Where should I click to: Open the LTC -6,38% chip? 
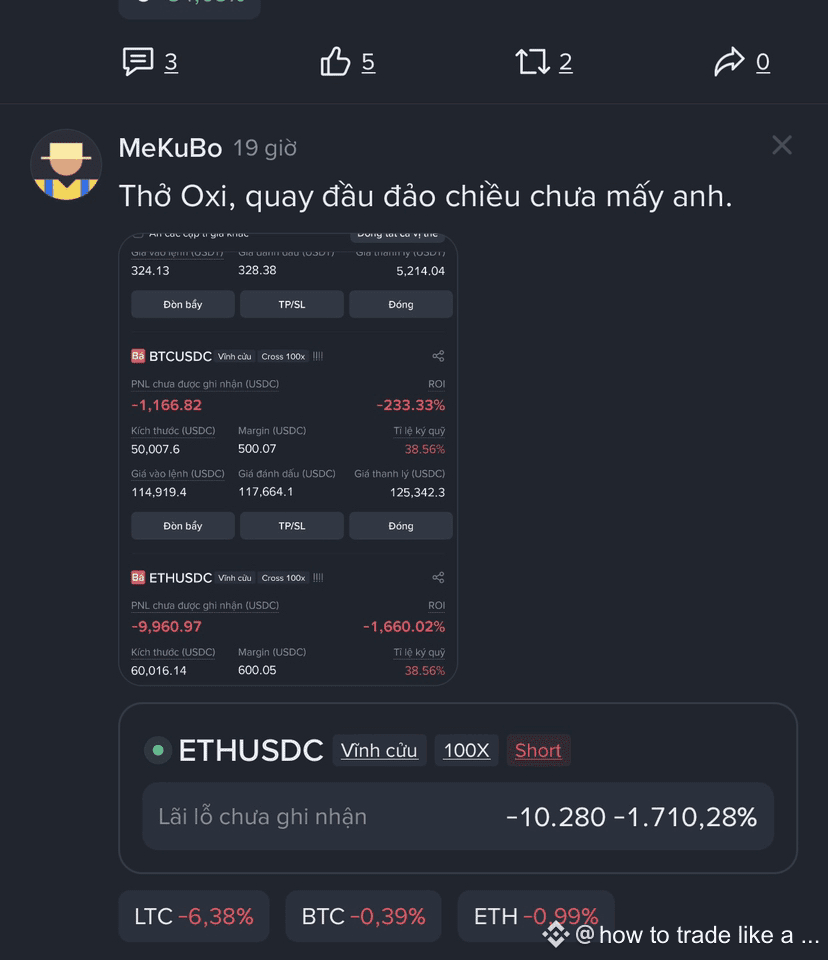coord(194,916)
